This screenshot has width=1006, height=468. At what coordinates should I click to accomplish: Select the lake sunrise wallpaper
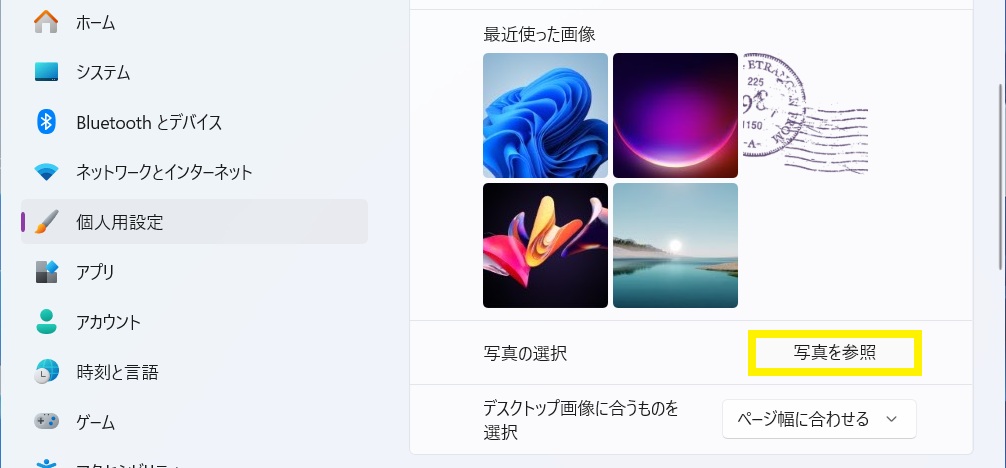pos(675,245)
